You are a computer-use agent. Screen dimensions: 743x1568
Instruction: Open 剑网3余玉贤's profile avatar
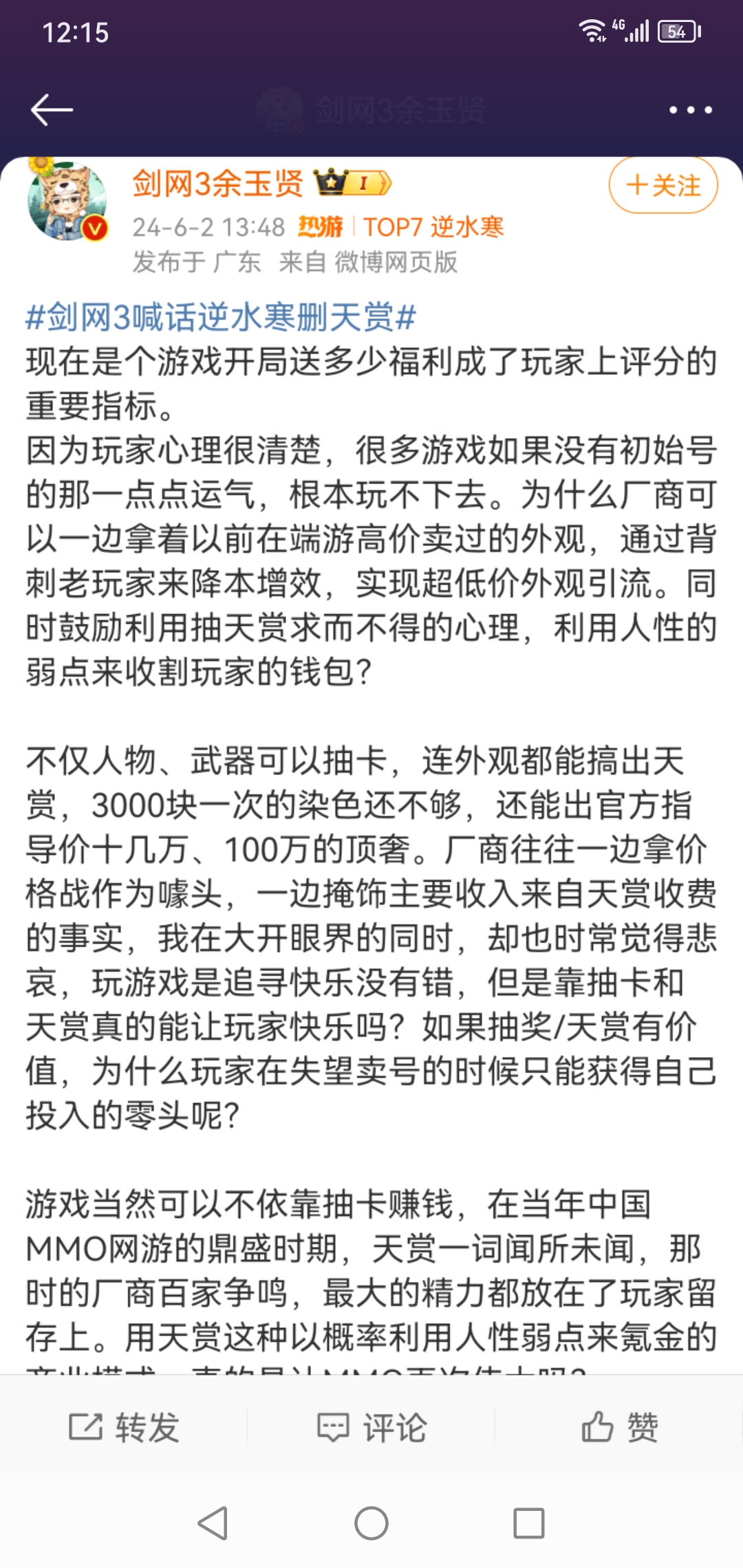(x=67, y=201)
